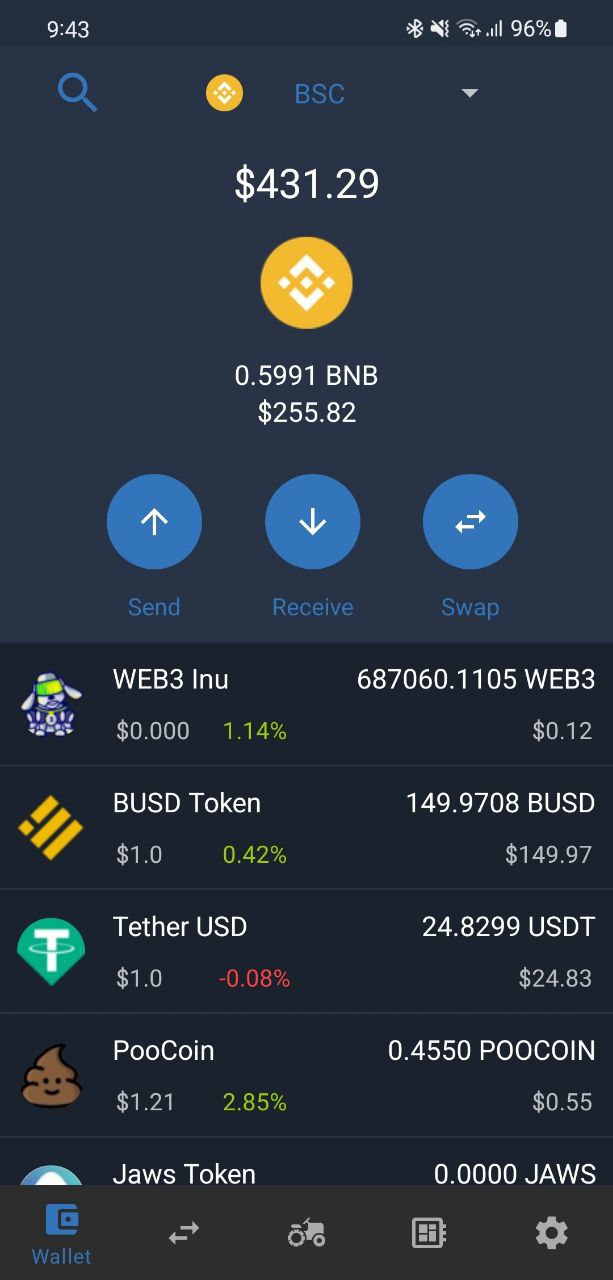The image size is (613, 1280).
Task: Open the tractor farming tab
Action: [x=306, y=1234]
